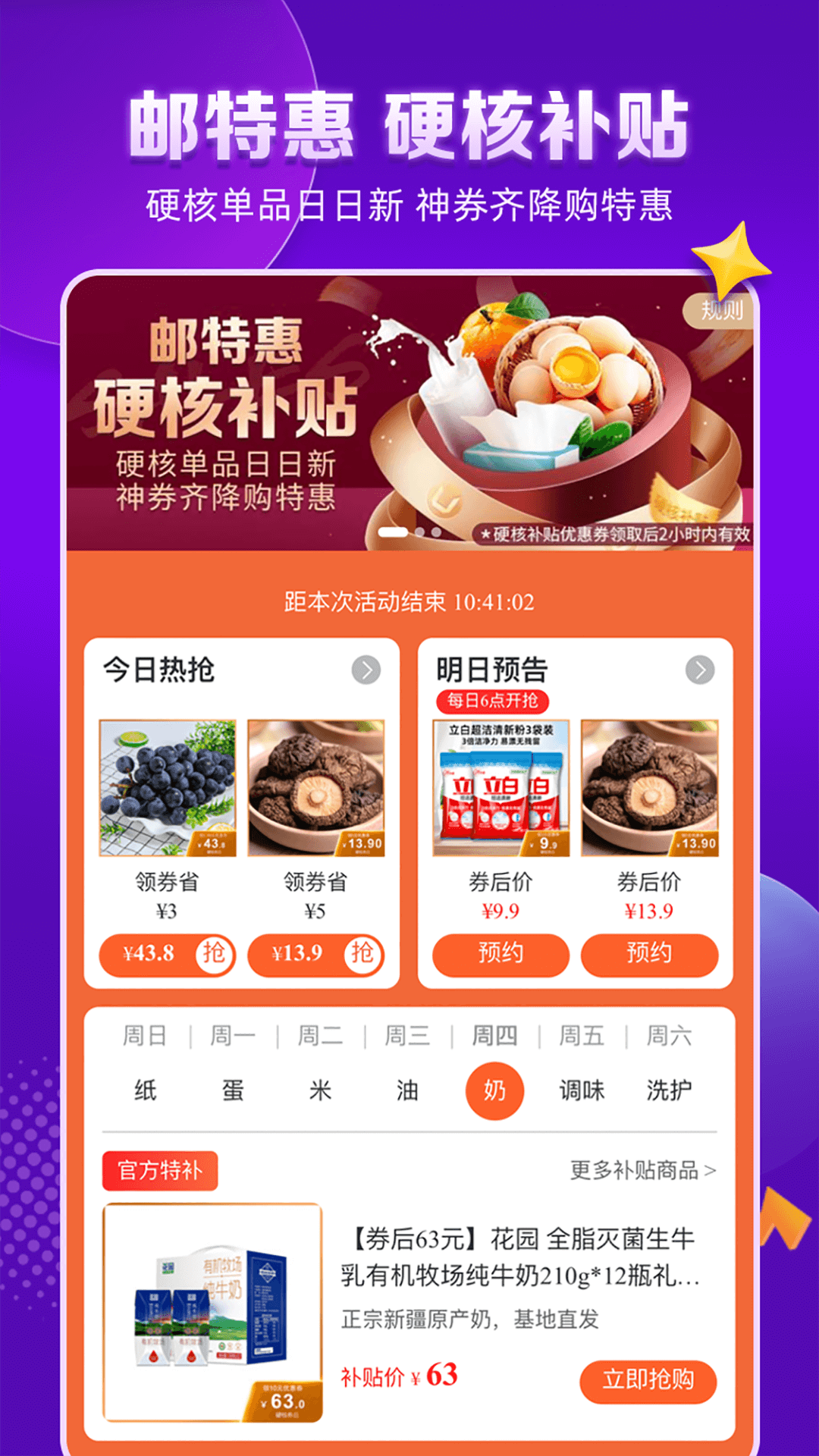Expand 明日预告 section via right chevron
The height and width of the screenshot is (1456, 819).
(700, 670)
